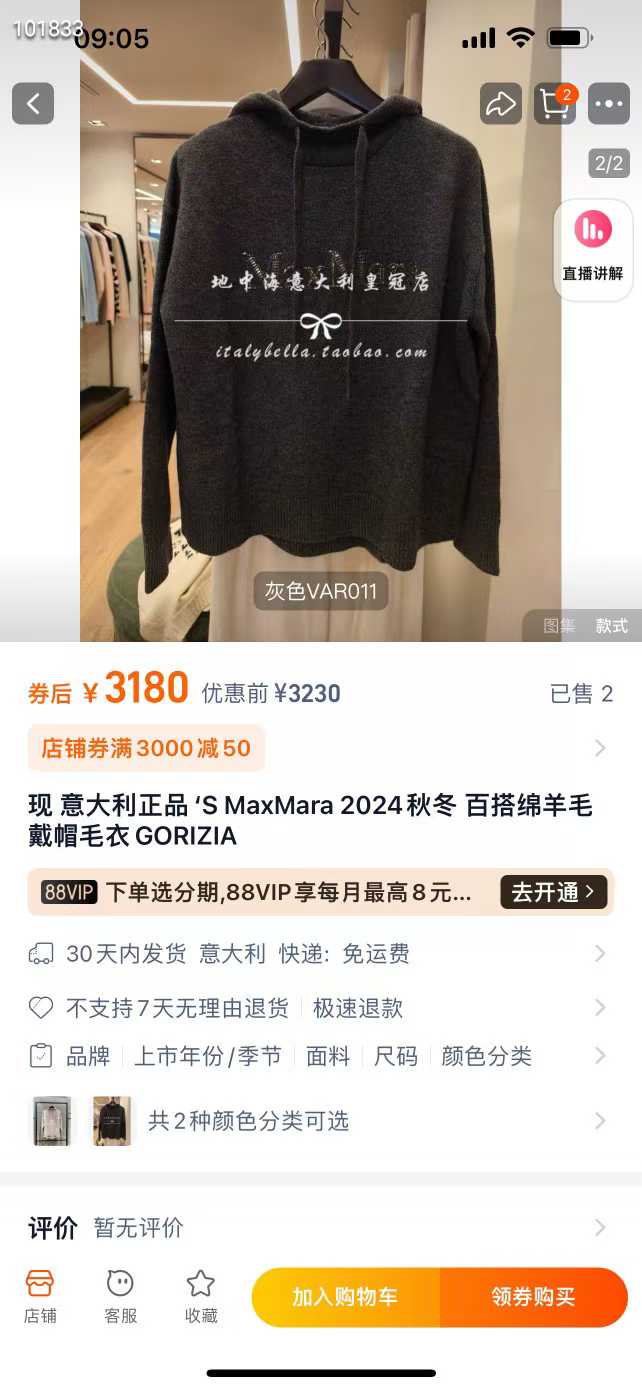
Task: Visit the 店铺 shop page
Action: (x=40, y=1297)
